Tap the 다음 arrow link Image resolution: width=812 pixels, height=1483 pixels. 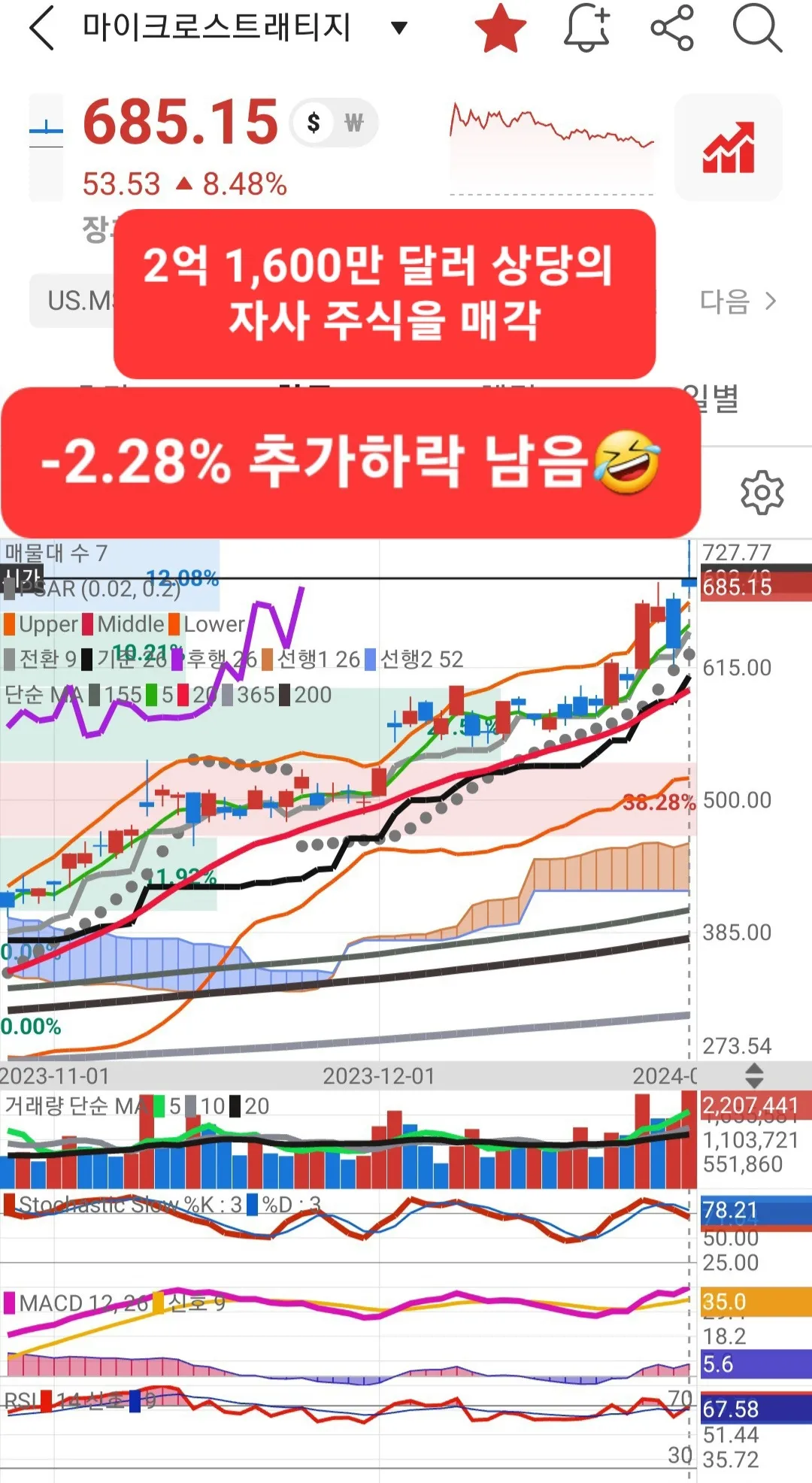coord(737,301)
